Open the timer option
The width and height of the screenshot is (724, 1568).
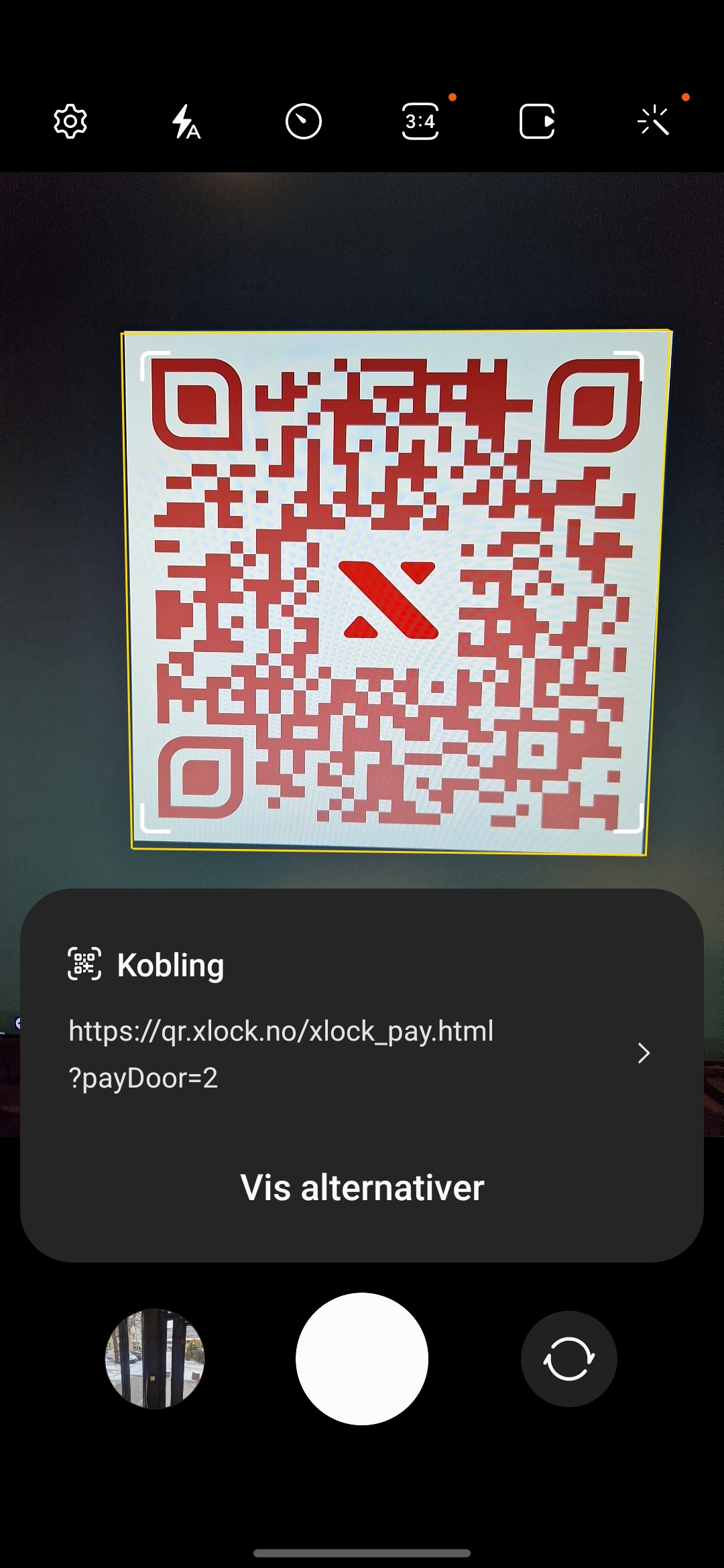tap(304, 121)
